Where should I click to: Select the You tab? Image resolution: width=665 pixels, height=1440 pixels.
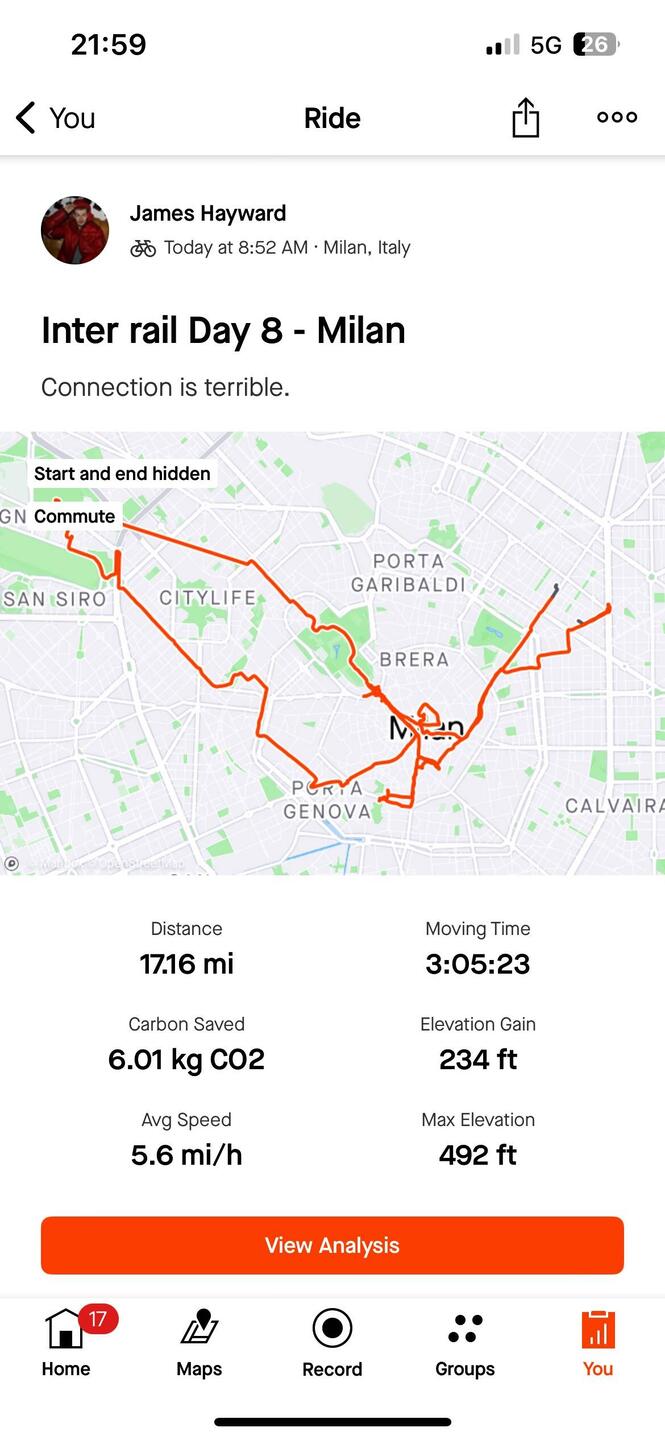(598, 1343)
